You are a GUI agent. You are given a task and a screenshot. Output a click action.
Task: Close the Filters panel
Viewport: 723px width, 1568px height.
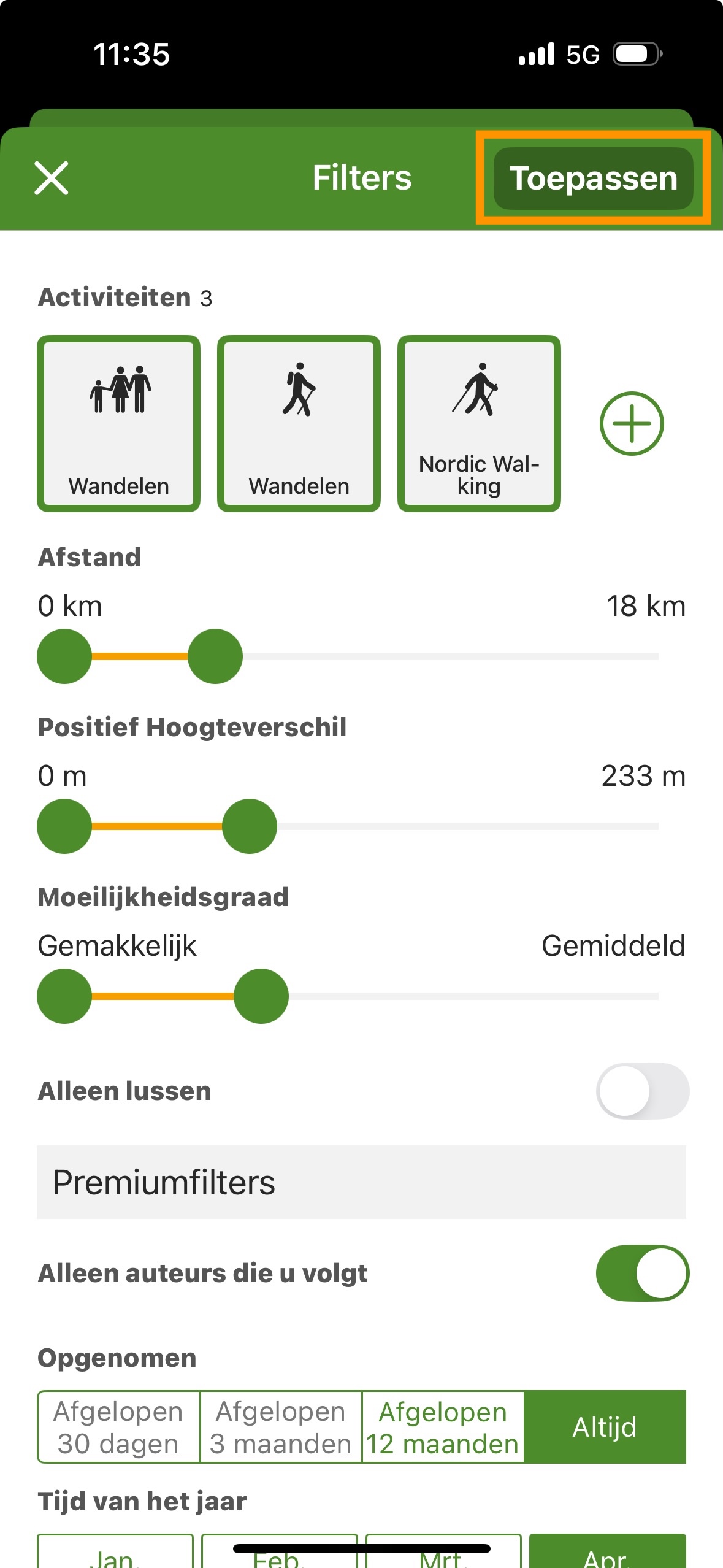52,179
